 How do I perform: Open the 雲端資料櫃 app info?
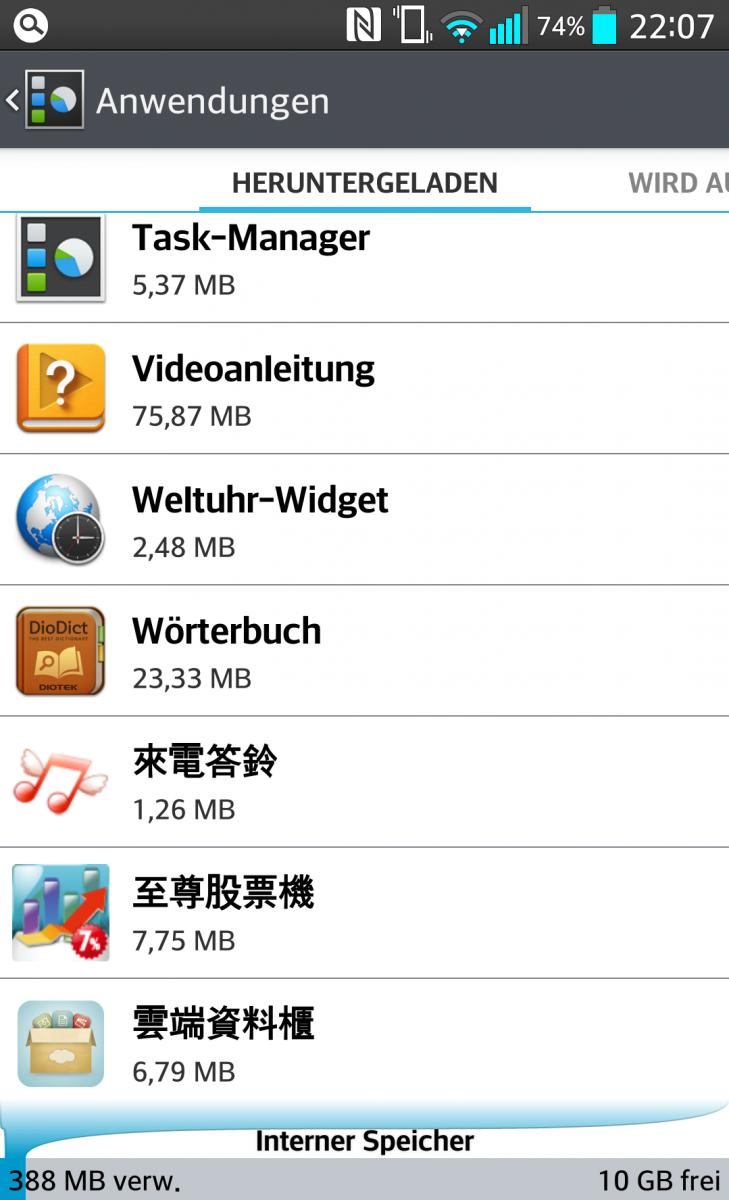(x=364, y=1042)
